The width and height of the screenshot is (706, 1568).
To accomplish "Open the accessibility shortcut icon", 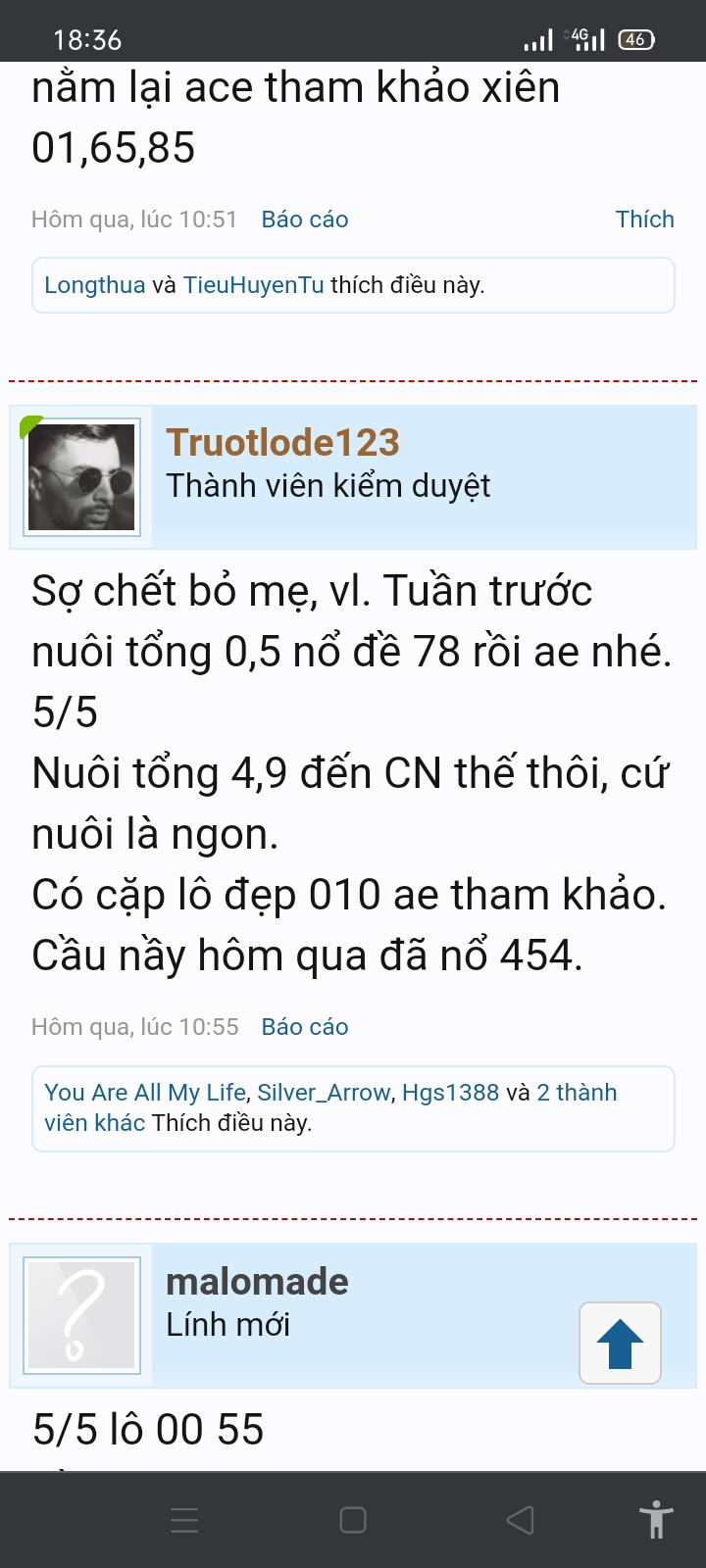I will 656,1520.
